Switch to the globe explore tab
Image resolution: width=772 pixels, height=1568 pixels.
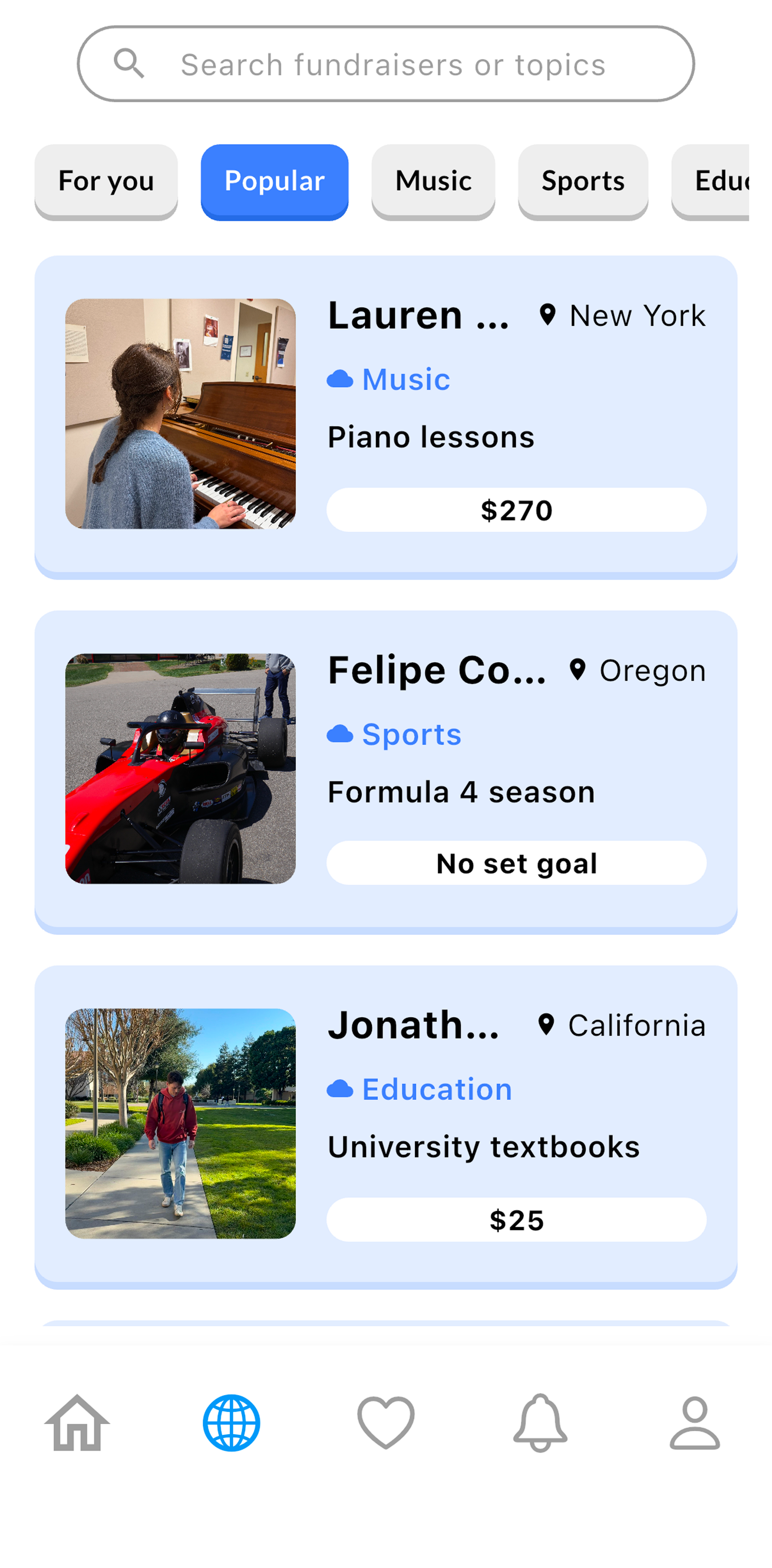pos(231,1423)
